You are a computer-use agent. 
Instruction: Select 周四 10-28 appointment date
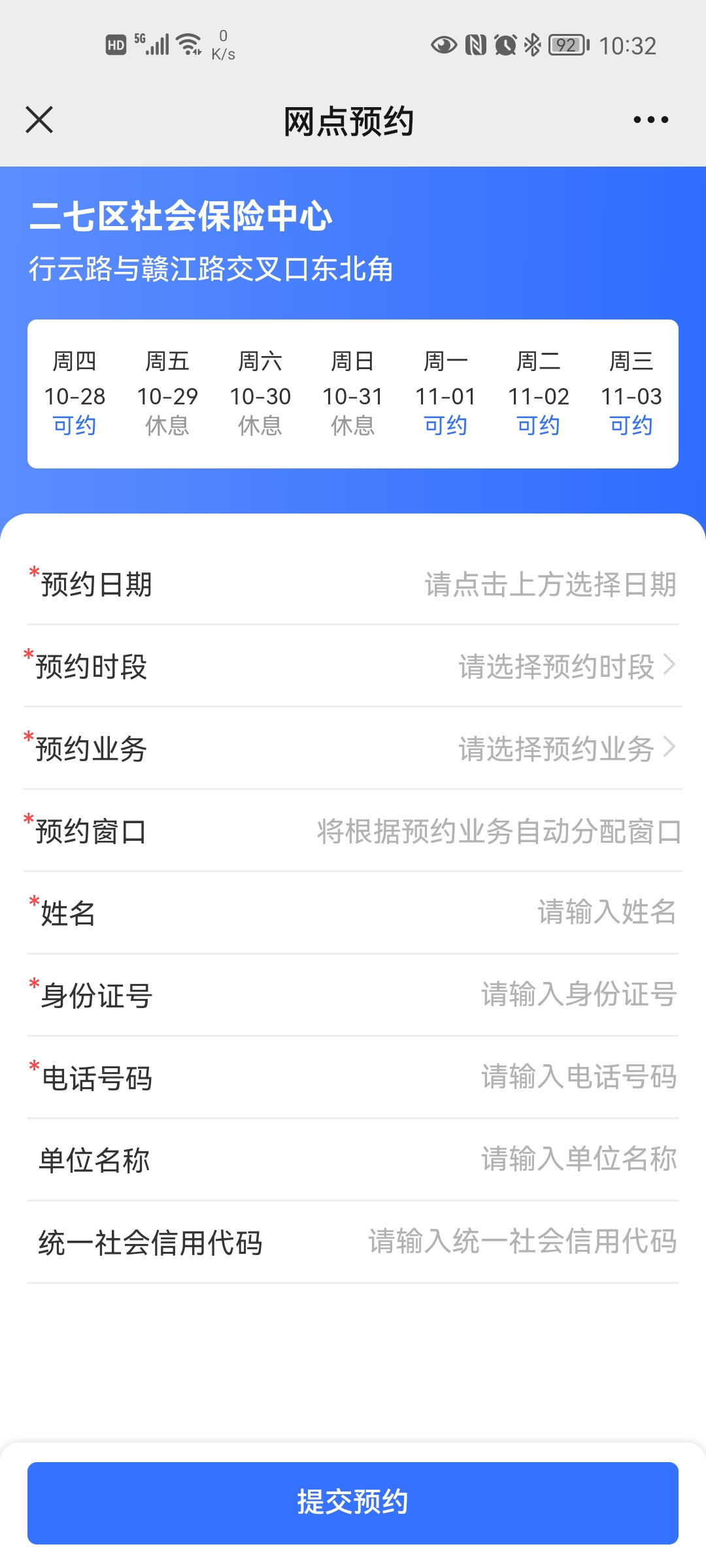(x=75, y=393)
